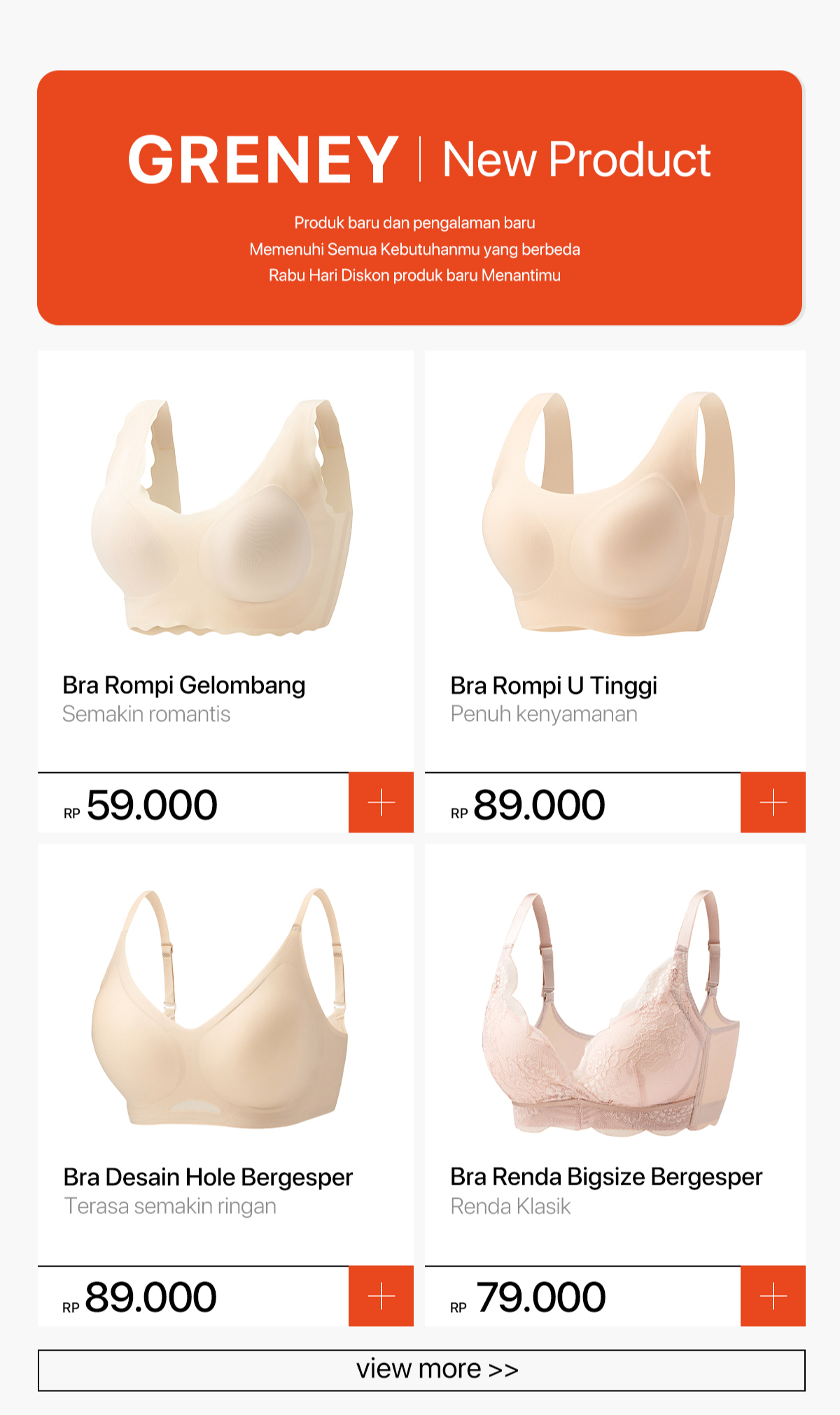The height and width of the screenshot is (1415, 840).
Task: Open the Bra Desain Hole Bergesper title
Action: (209, 1176)
